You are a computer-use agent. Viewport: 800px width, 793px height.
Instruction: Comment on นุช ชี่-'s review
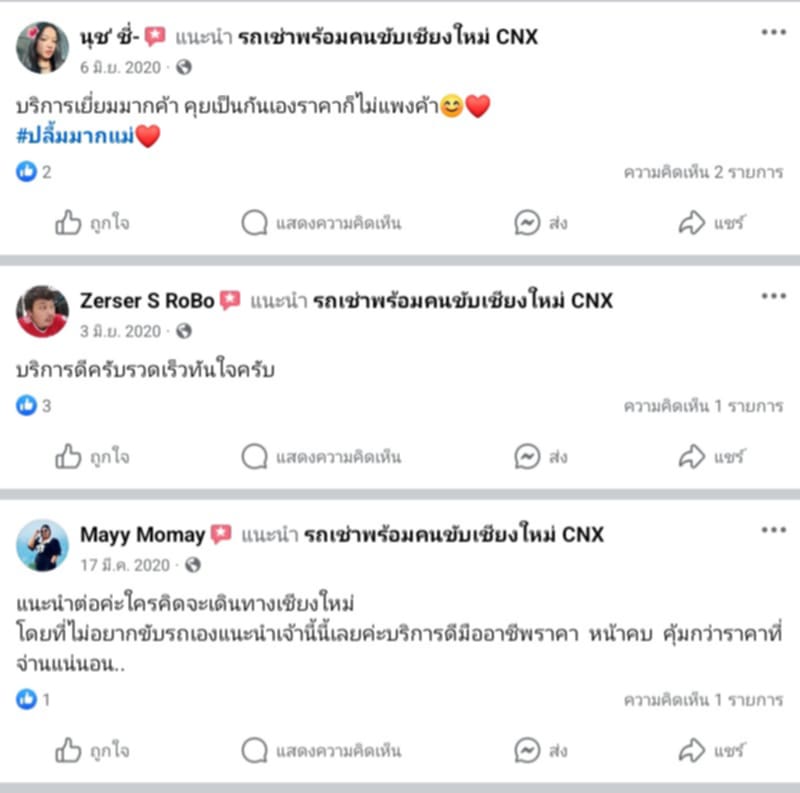click(321, 223)
